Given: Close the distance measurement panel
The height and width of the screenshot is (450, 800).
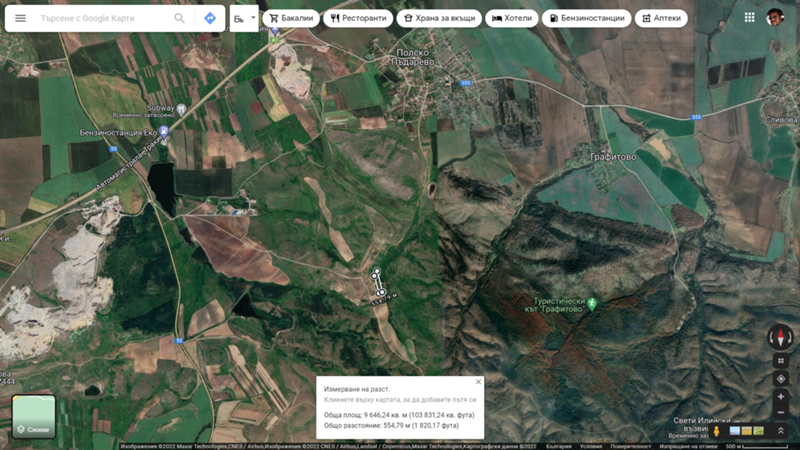Looking at the screenshot, I should tap(478, 381).
